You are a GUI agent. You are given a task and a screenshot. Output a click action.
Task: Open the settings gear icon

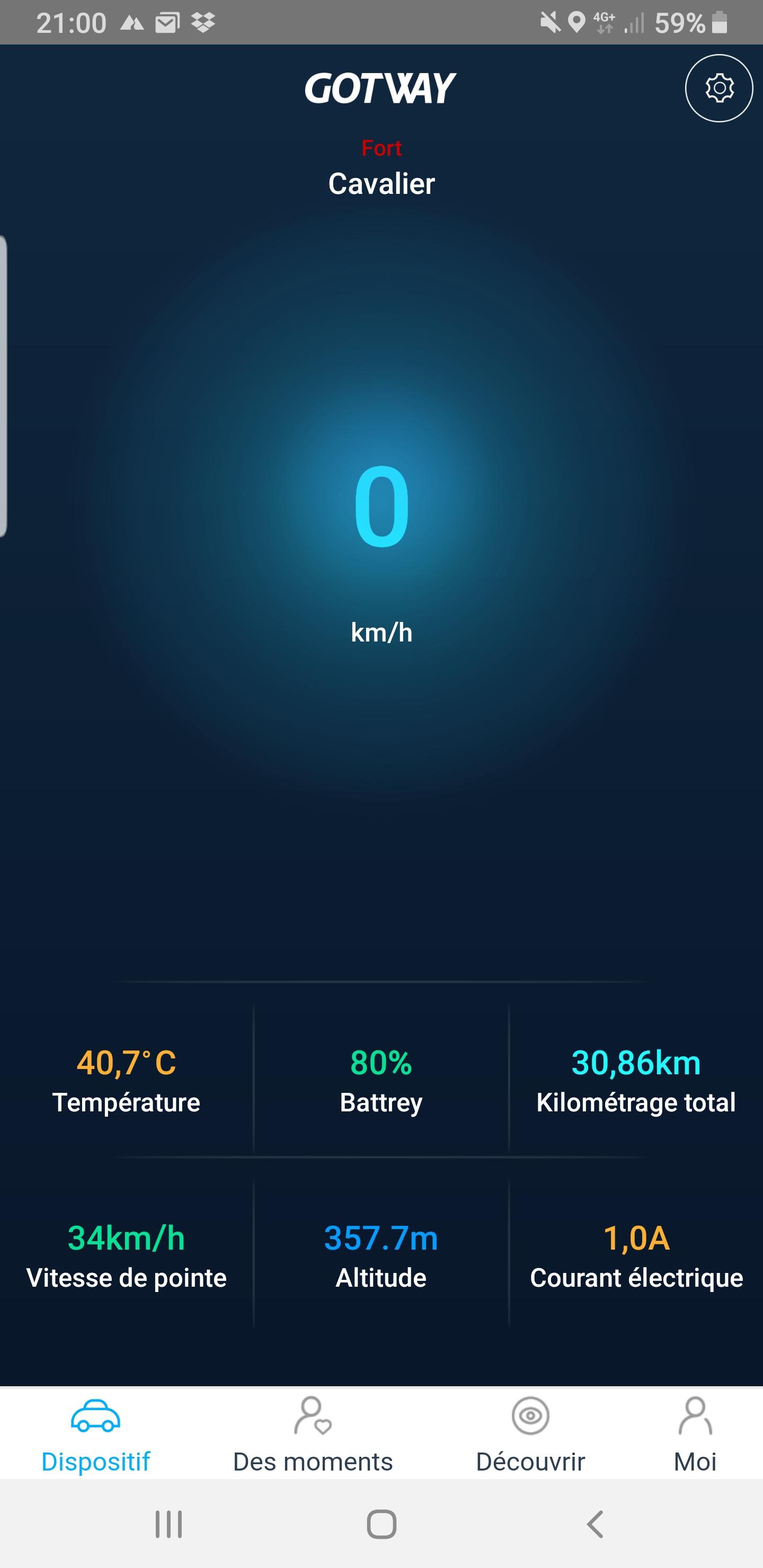(718, 88)
